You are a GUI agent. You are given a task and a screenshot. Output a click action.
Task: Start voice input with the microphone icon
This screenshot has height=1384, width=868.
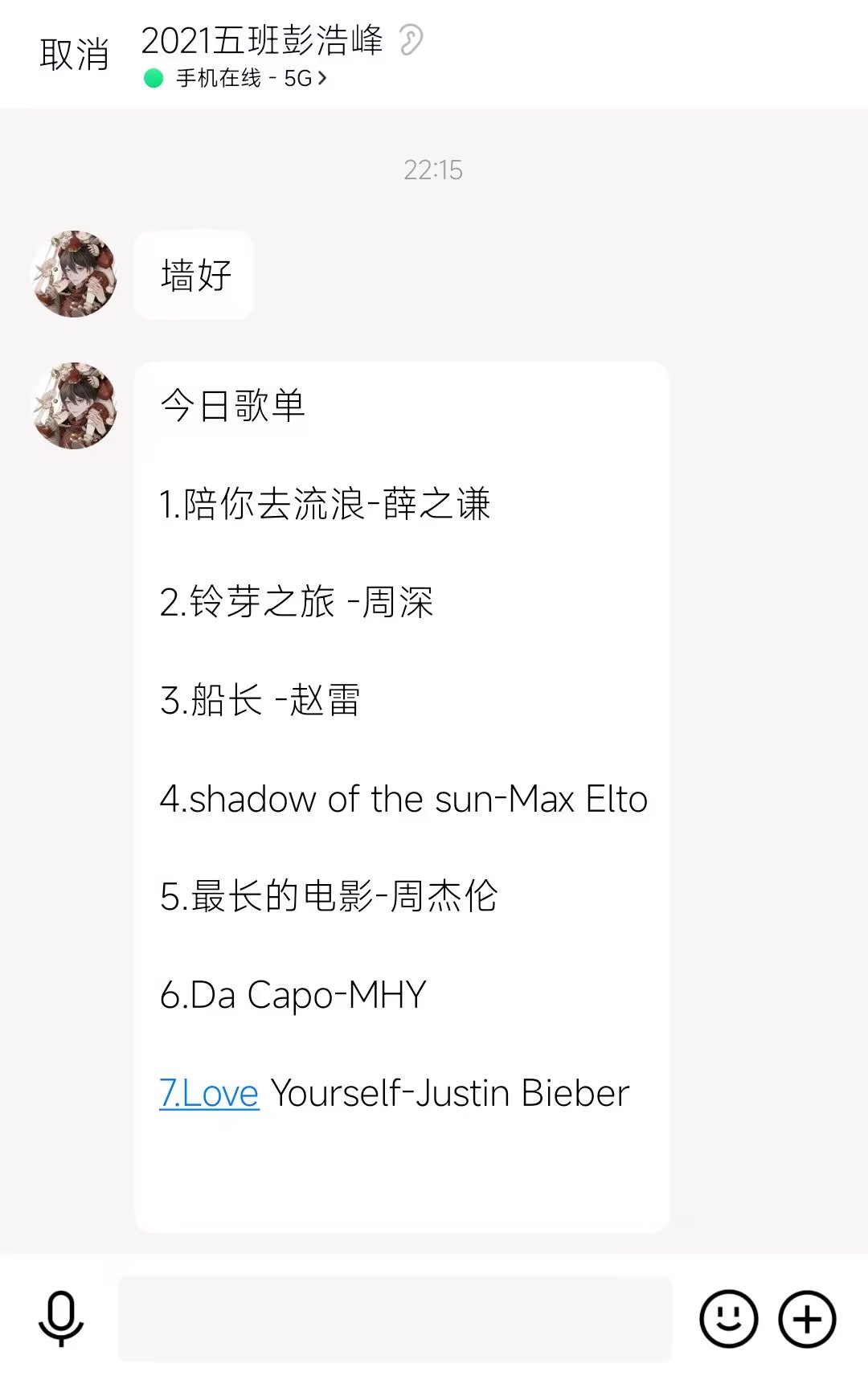pos(61,1318)
